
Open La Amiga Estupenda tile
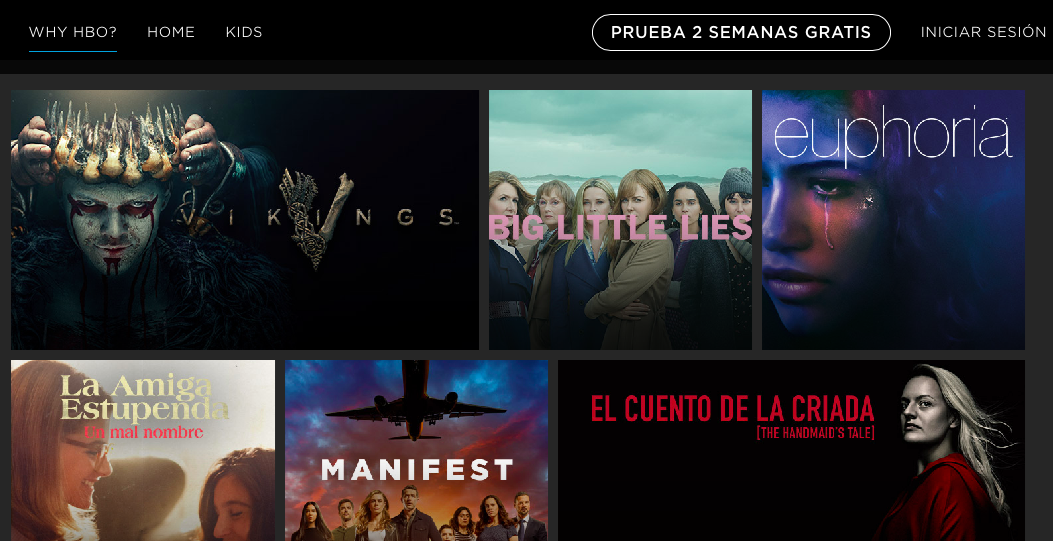click(x=143, y=450)
